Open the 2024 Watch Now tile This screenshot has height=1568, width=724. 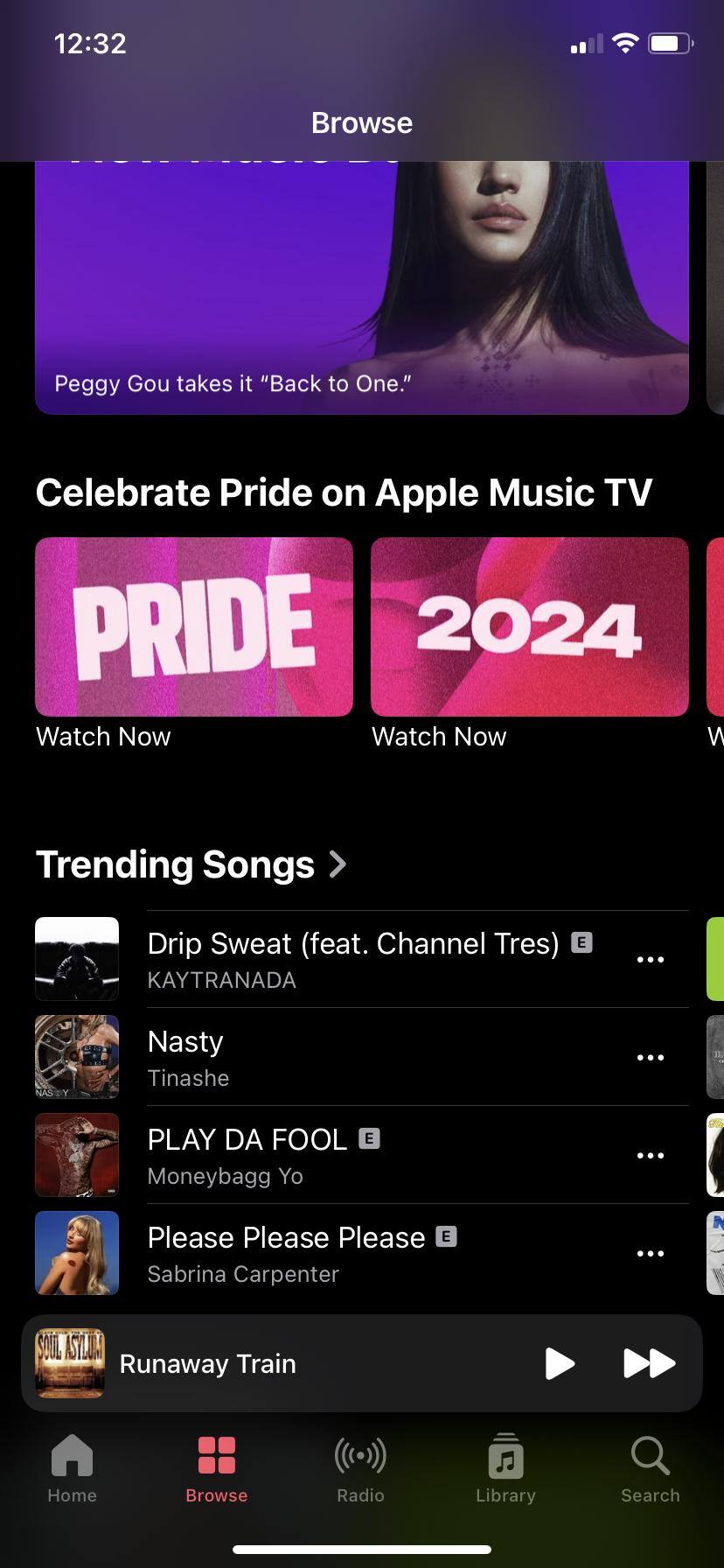coord(530,627)
